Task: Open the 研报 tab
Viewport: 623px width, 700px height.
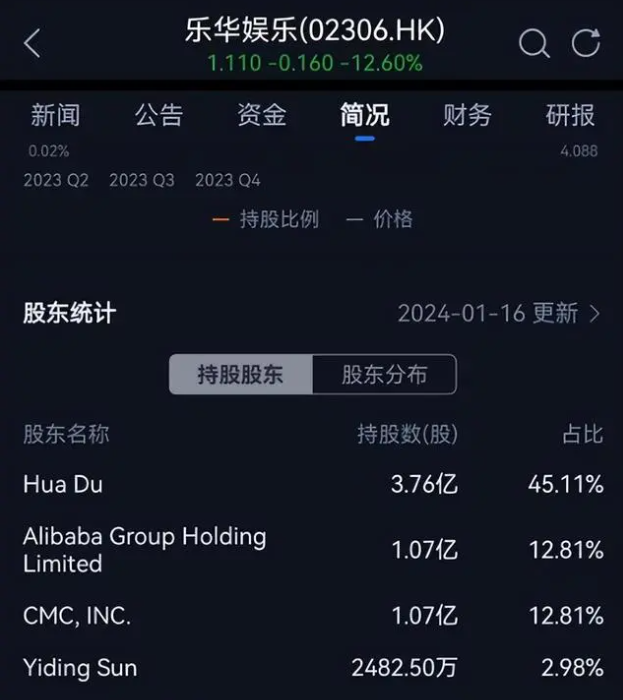Action: 570,115
